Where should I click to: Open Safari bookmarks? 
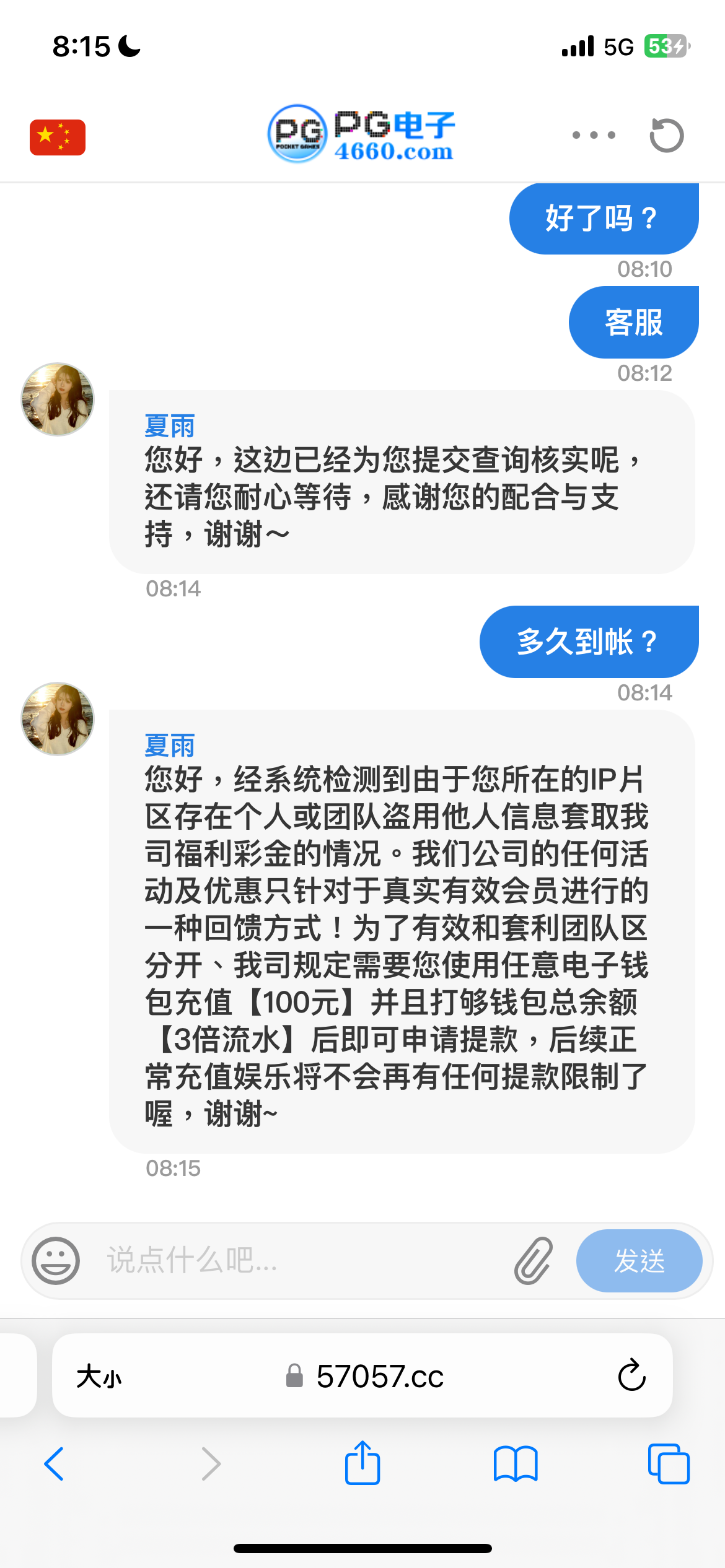click(x=516, y=1464)
